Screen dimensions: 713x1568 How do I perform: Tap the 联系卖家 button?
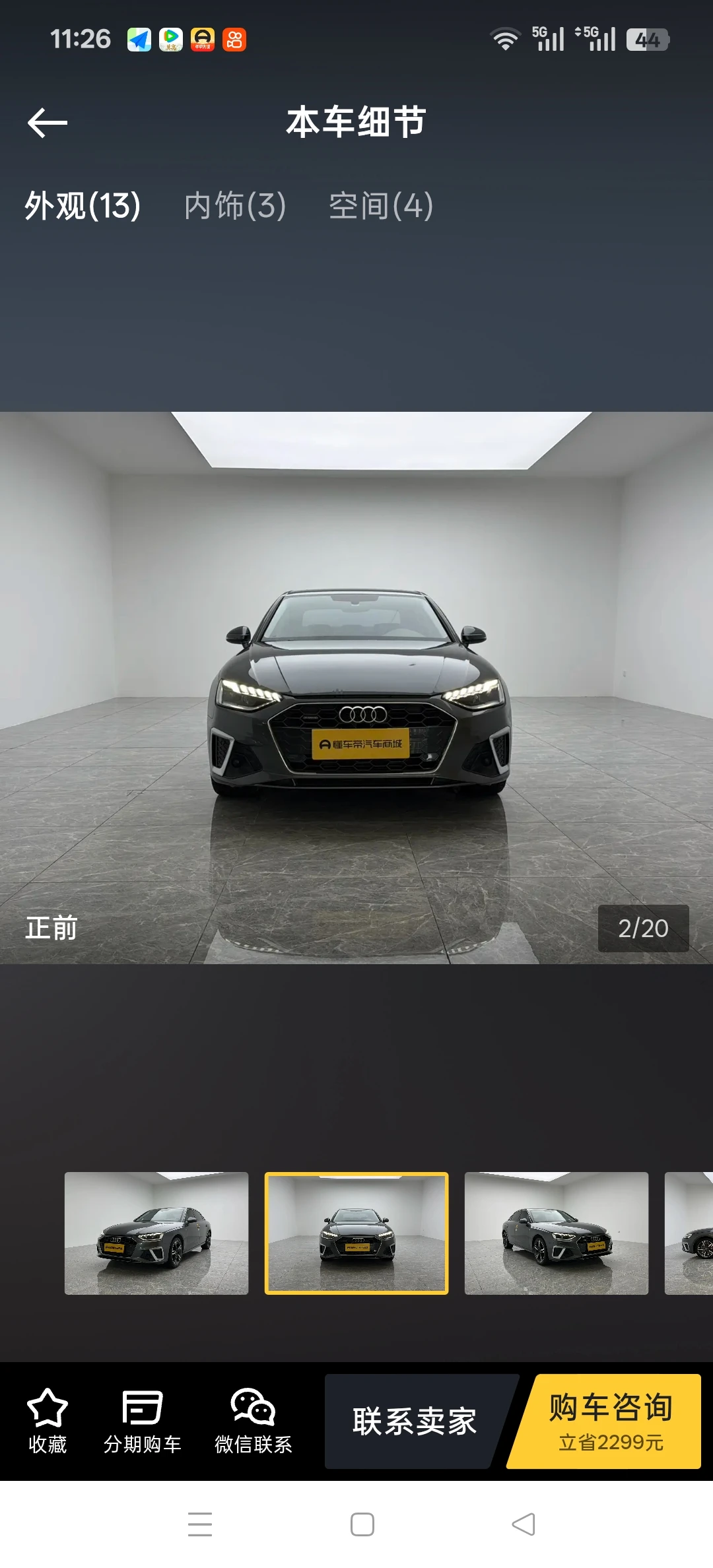(415, 1421)
